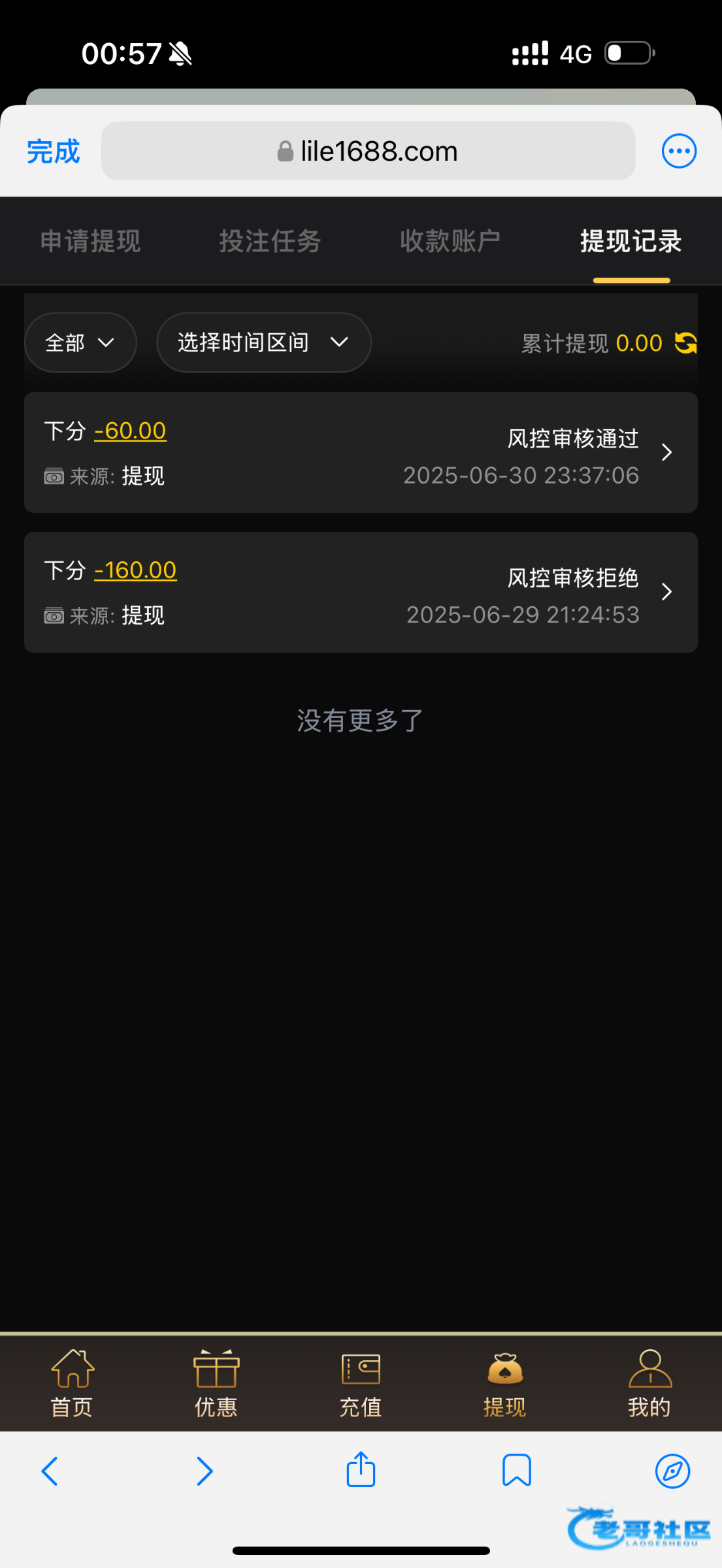Switch to the 充值 deposit tab
722x1568 pixels.
pos(361,1383)
